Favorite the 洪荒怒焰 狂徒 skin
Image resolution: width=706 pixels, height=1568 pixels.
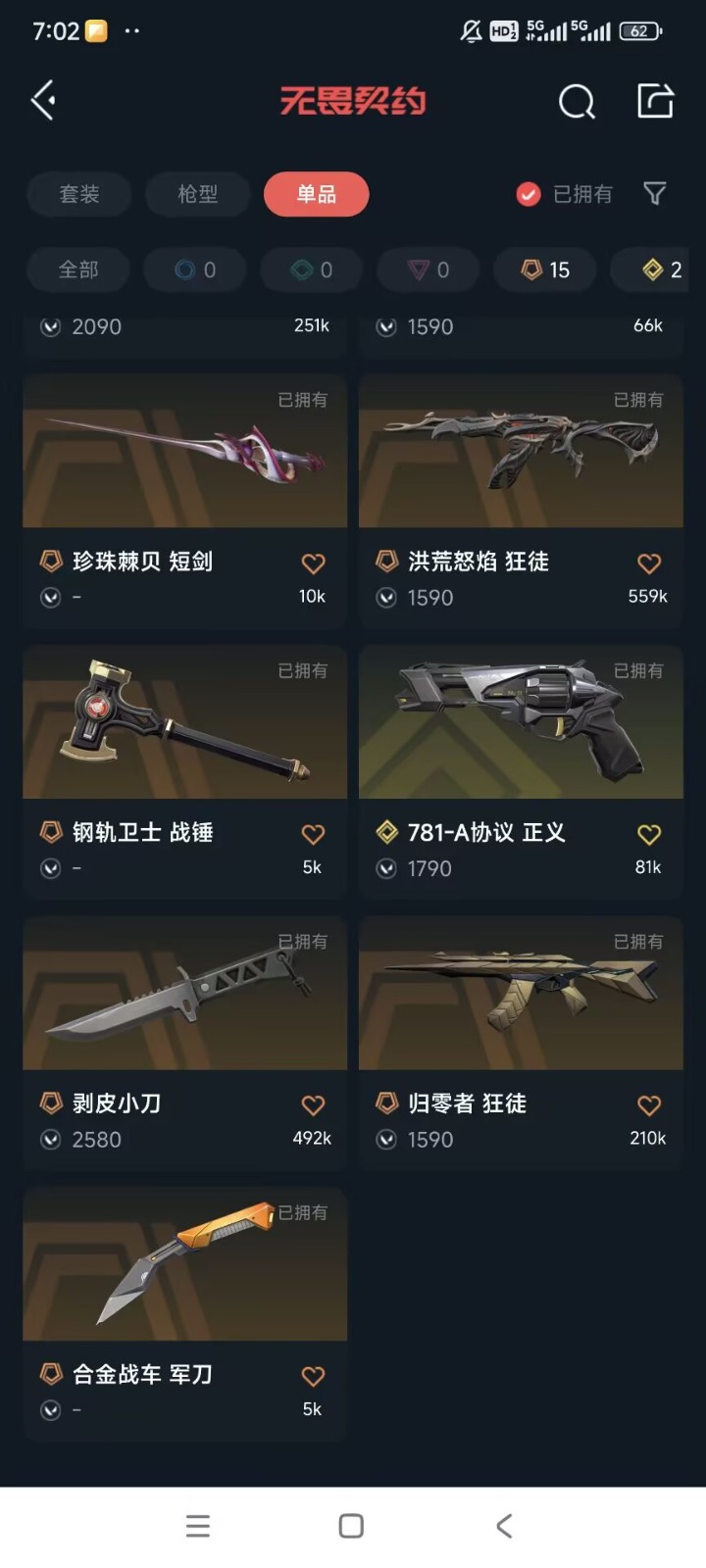point(649,563)
